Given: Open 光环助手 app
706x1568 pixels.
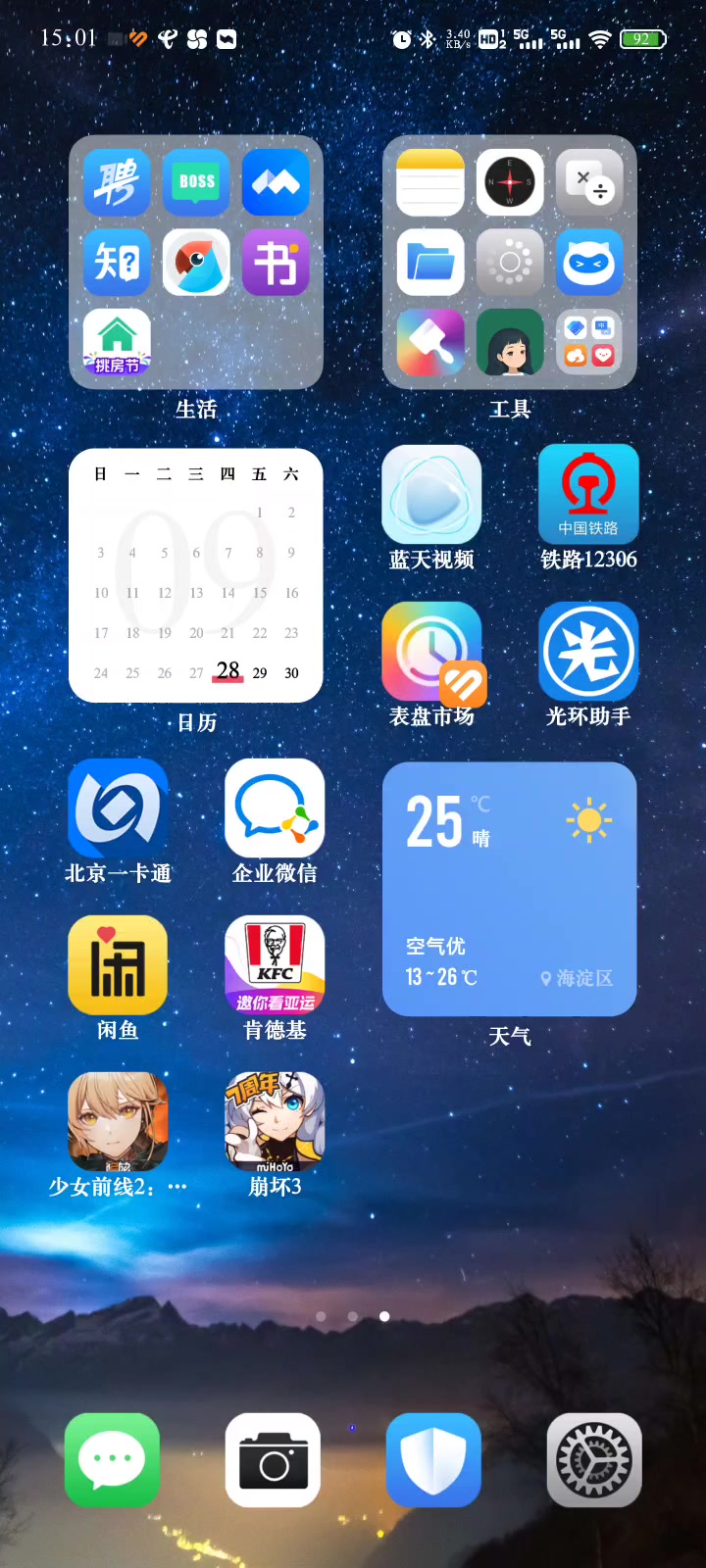Looking at the screenshot, I should (588, 652).
